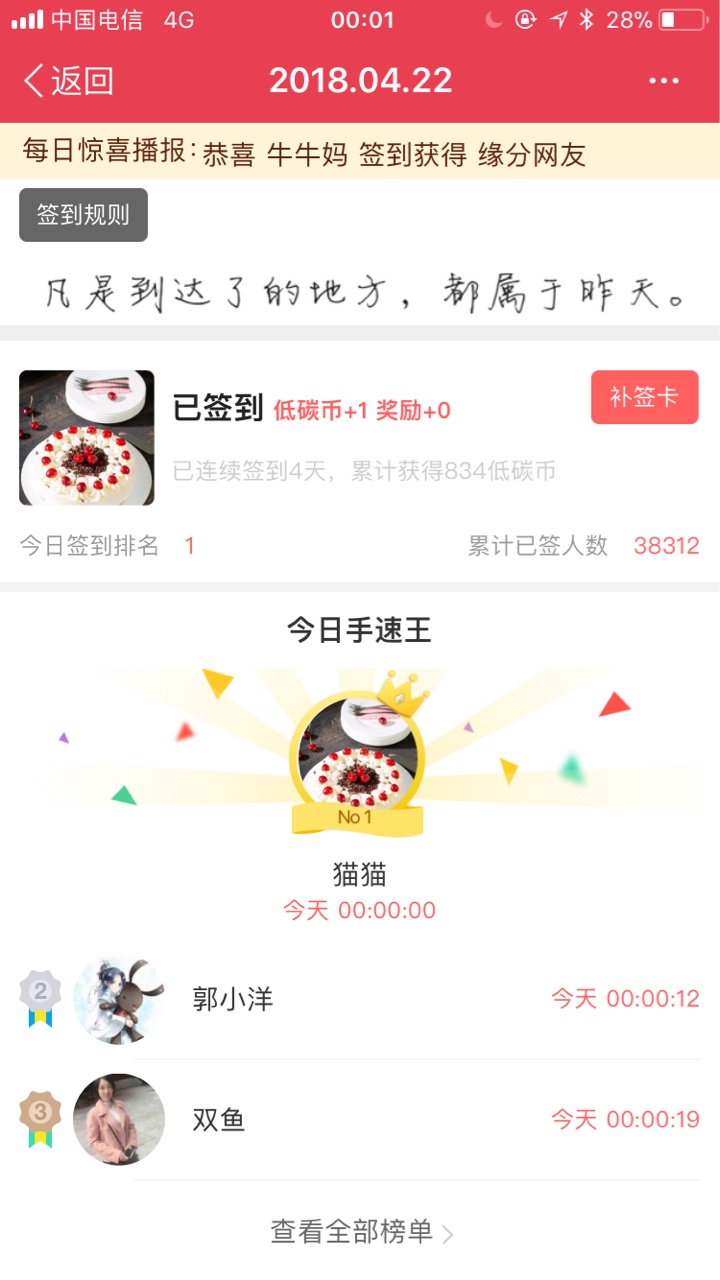Go back using the 返回 button
Image resolution: width=720 pixels, height=1280 pixels.
click(68, 81)
